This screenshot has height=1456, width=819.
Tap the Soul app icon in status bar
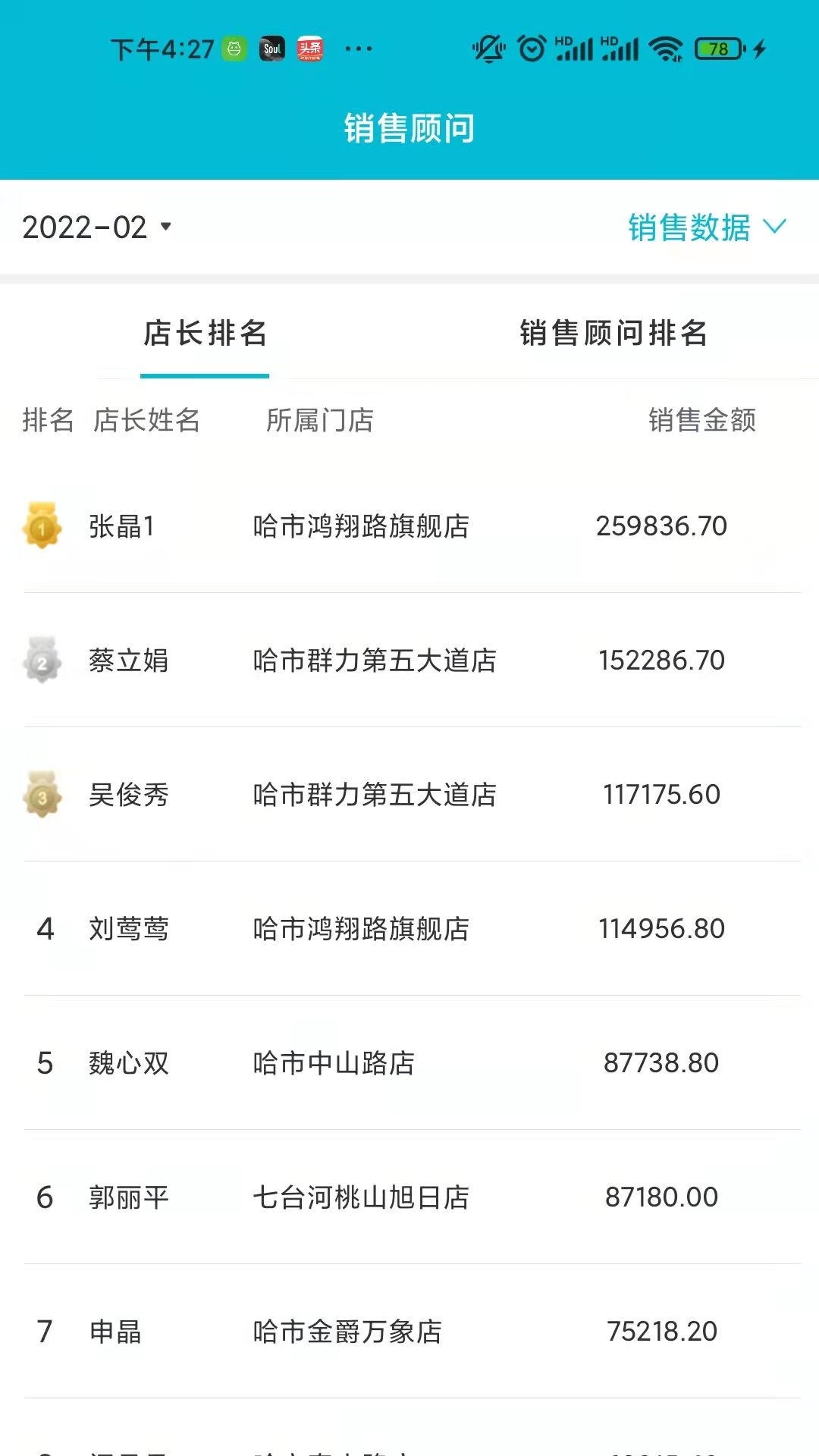[x=271, y=47]
